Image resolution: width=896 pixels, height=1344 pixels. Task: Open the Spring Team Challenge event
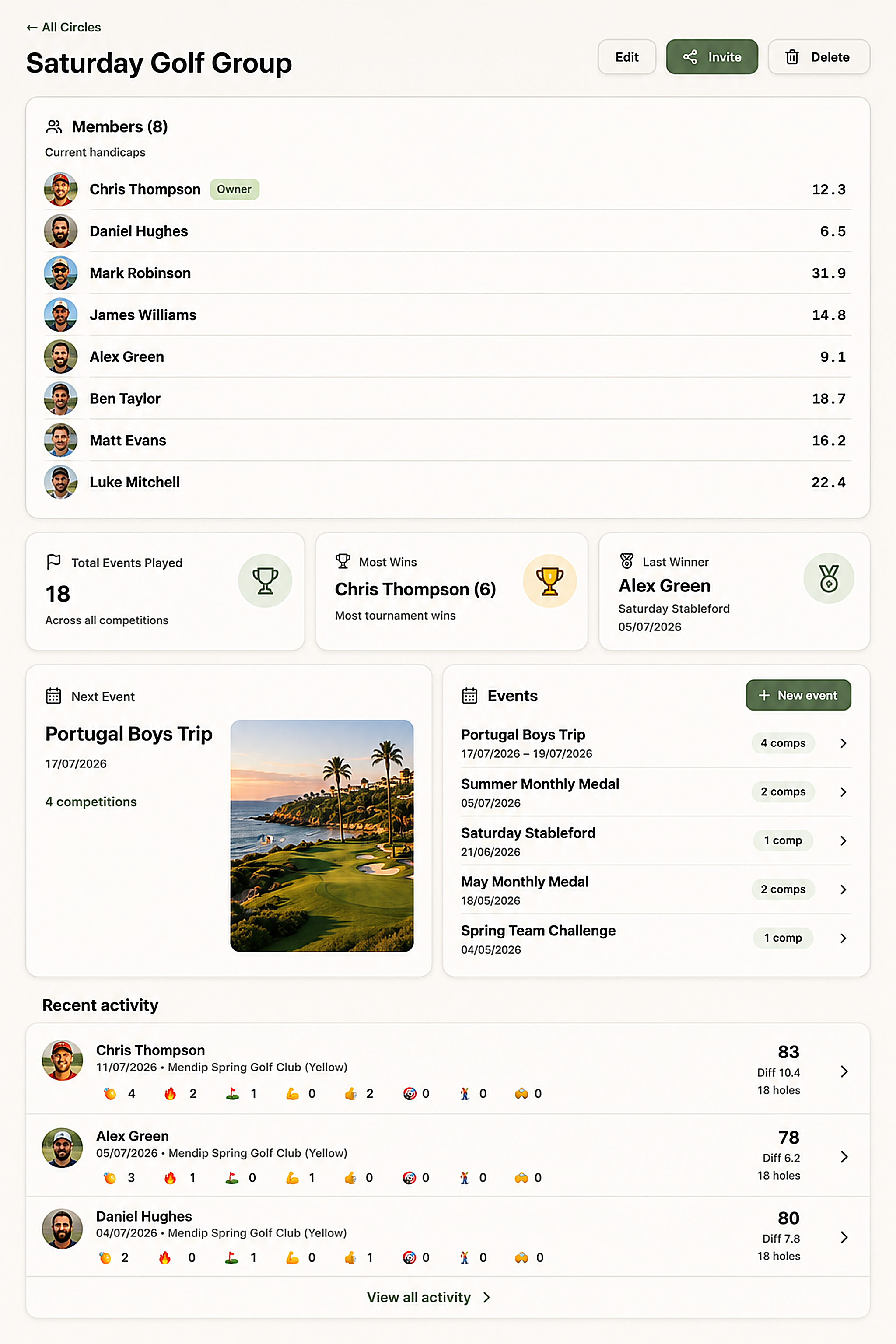[656, 939]
